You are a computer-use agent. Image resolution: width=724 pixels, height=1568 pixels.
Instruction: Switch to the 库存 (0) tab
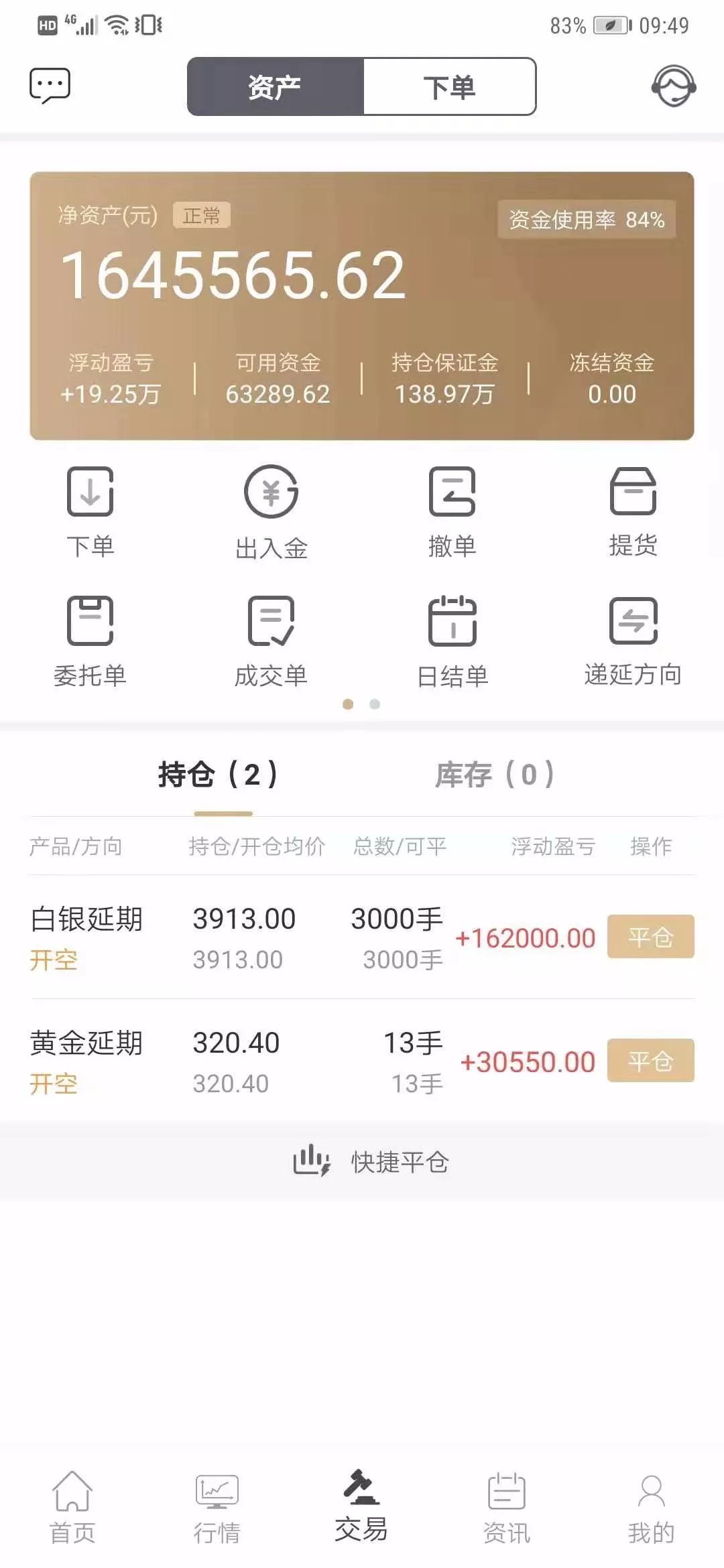point(495,775)
